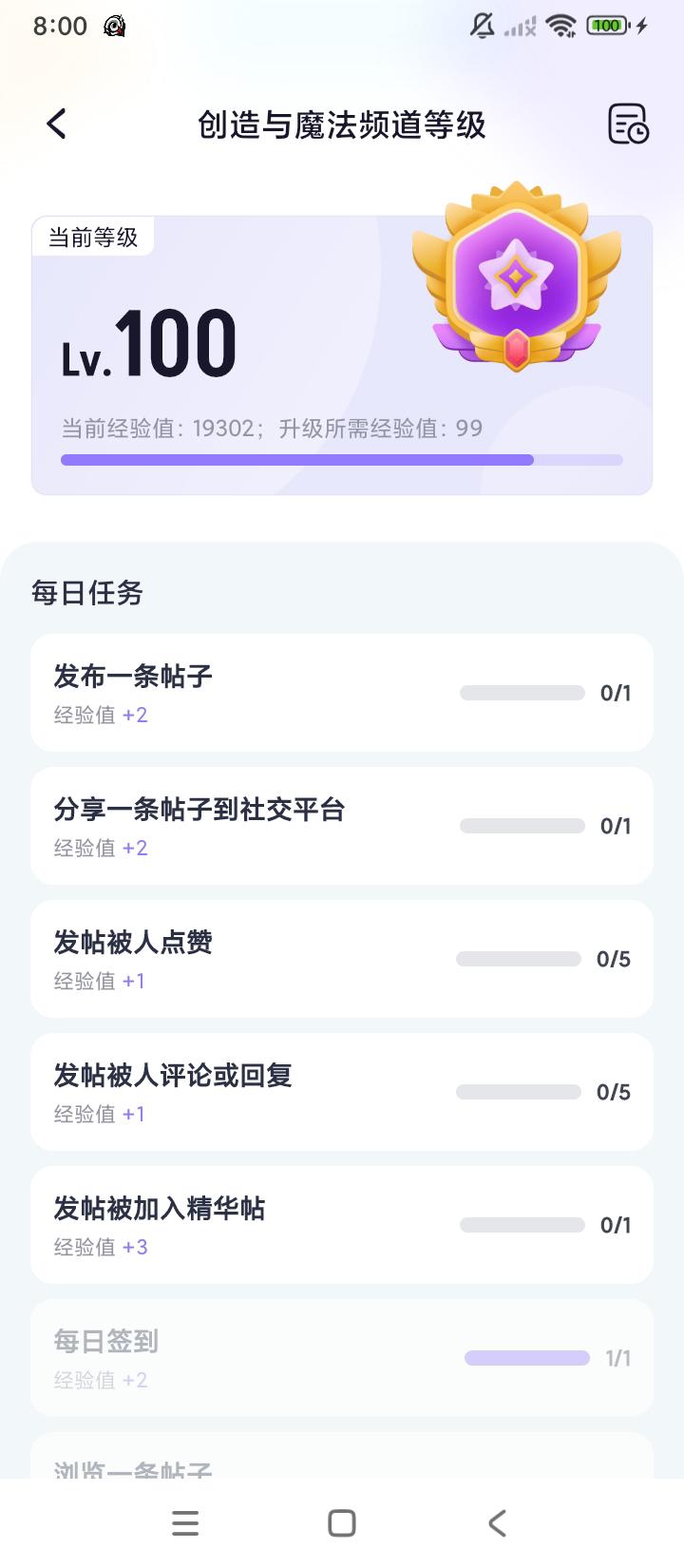The height and width of the screenshot is (1568, 684).
Task: Open the 发布一条帖子 task
Action: coord(342,693)
